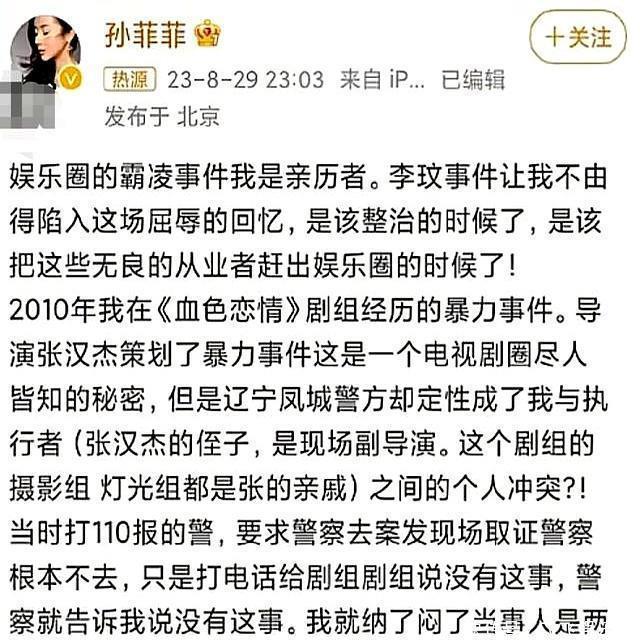Open 孙菲菲's profile avatar
Viewport: 640px width, 644px height.
(x=45, y=51)
